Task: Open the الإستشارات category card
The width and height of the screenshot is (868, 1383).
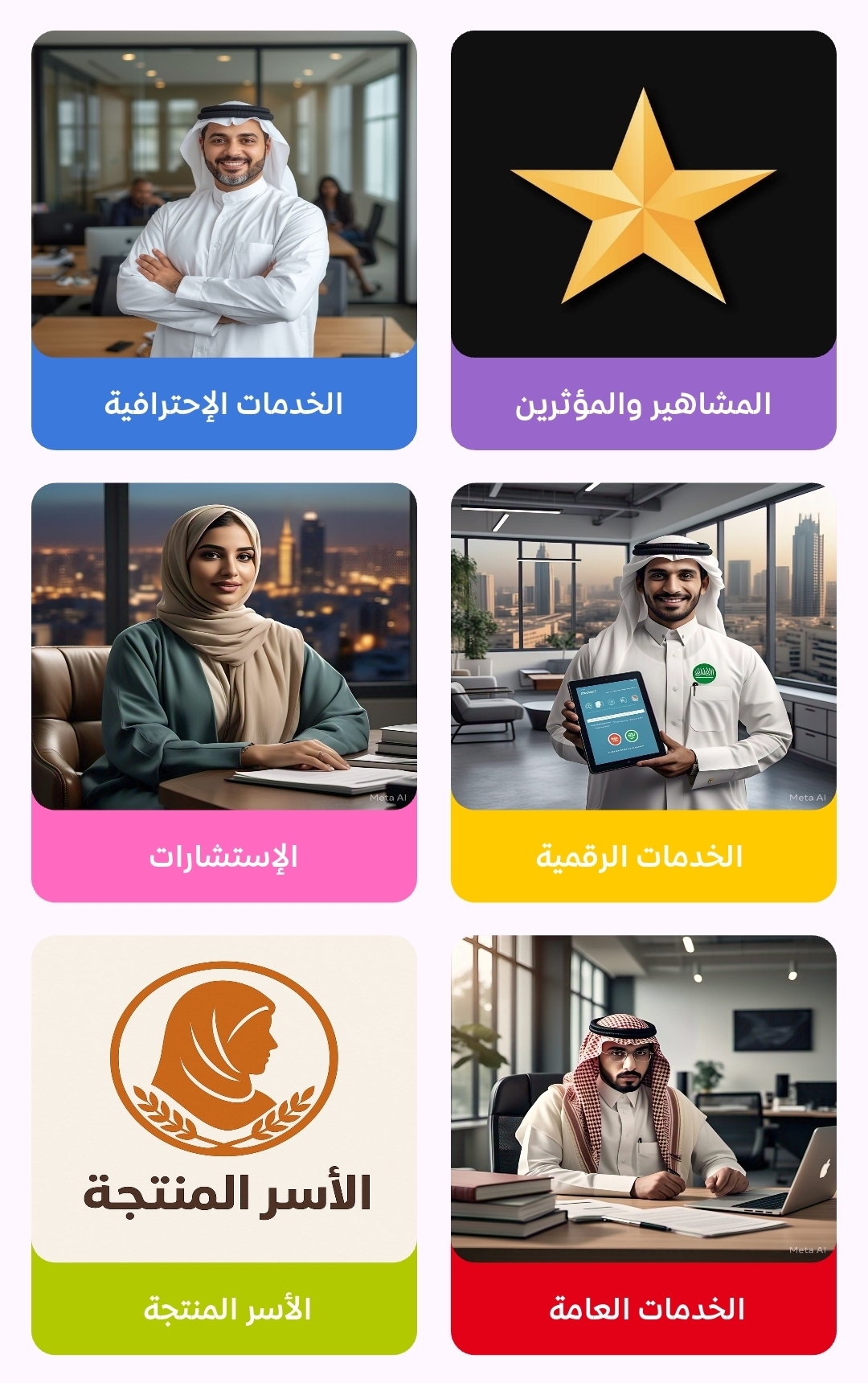Action: 223,691
